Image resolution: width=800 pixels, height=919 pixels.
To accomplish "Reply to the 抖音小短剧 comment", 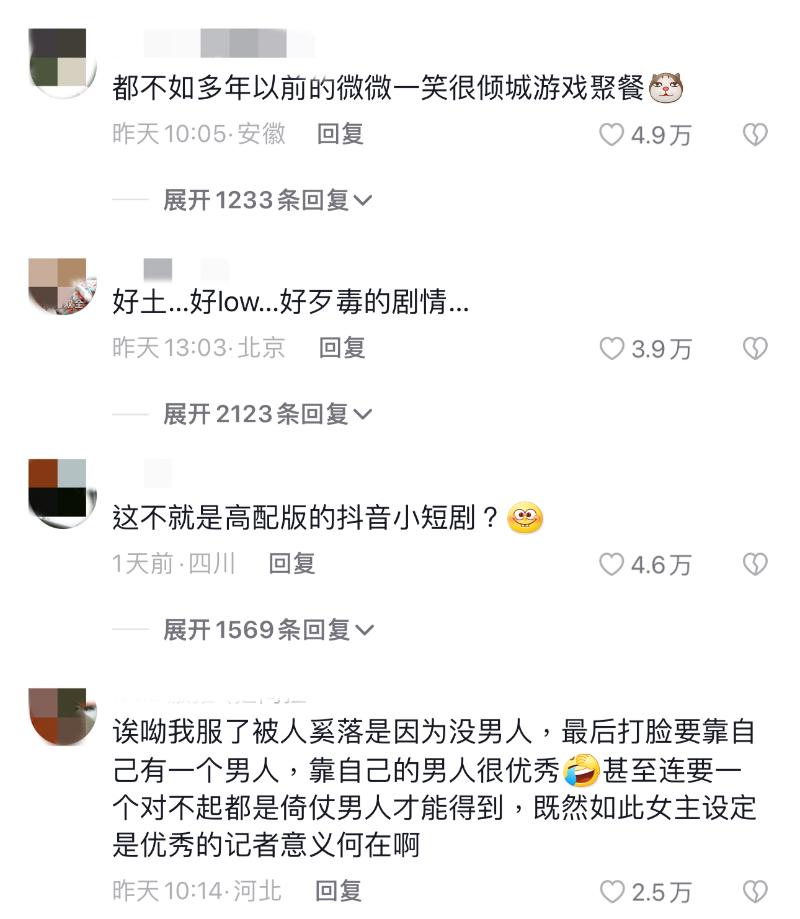I will 292,564.
